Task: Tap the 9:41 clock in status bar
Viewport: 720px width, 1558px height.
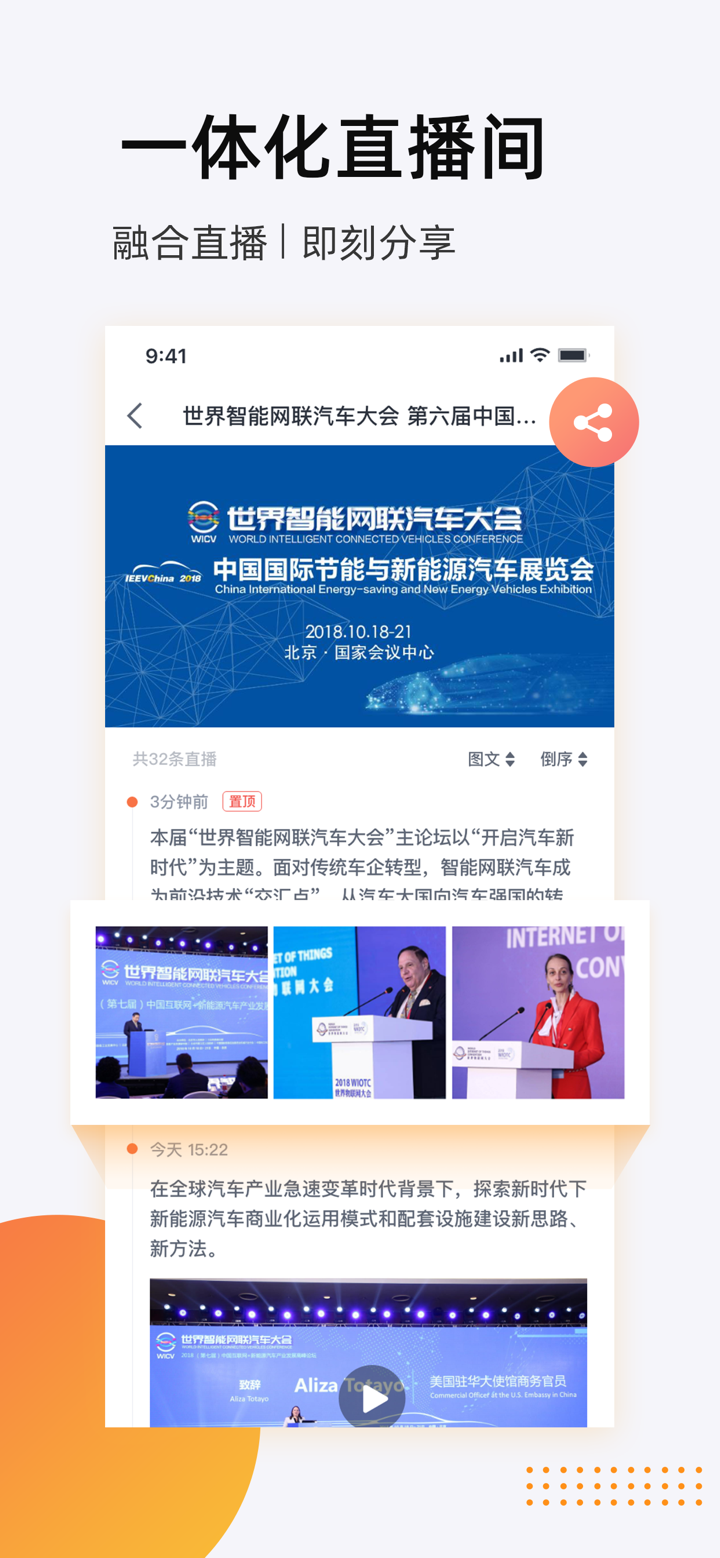Action: (154, 354)
